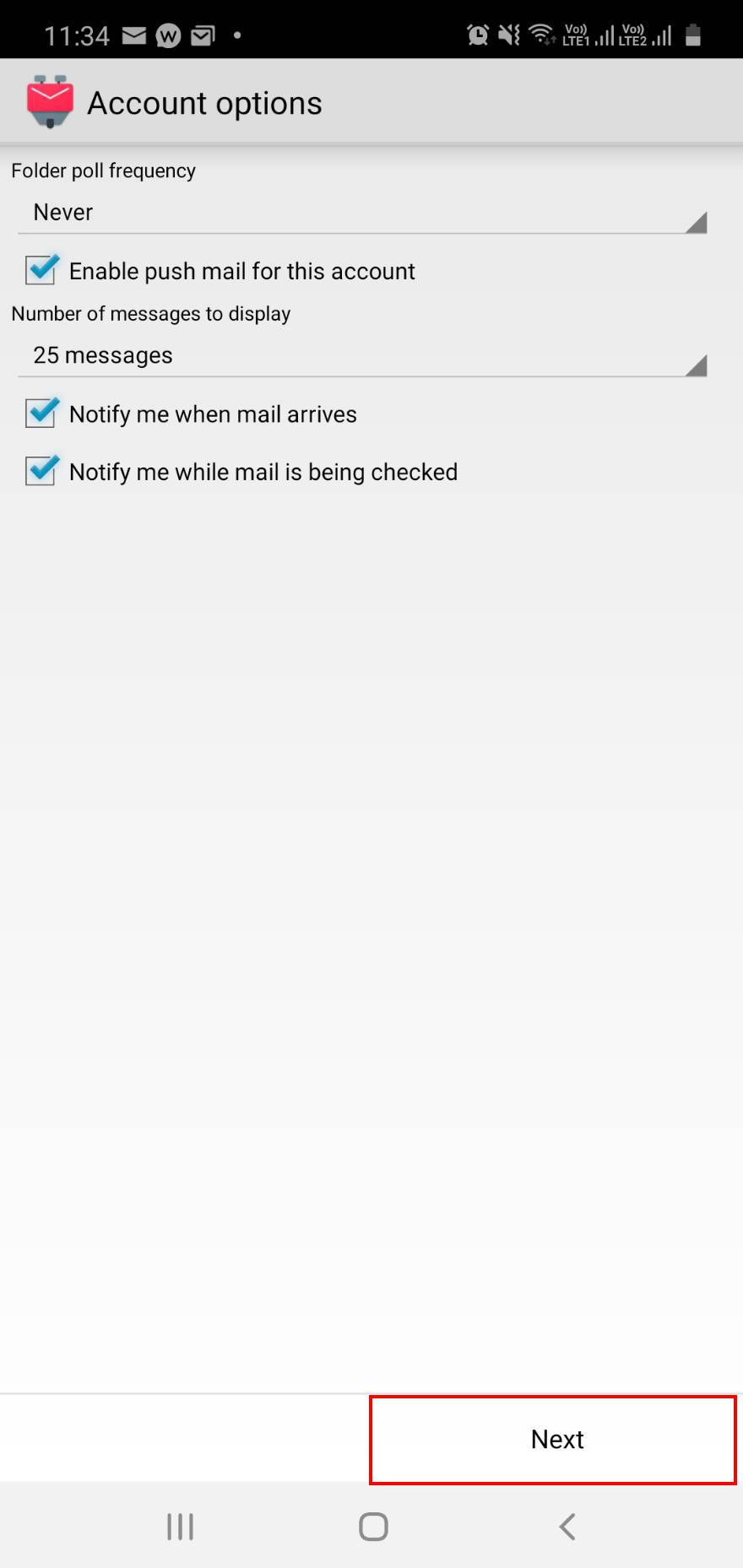Open the Folder poll frequency dropdown
The height and width of the screenshot is (1568, 743).
point(361,213)
